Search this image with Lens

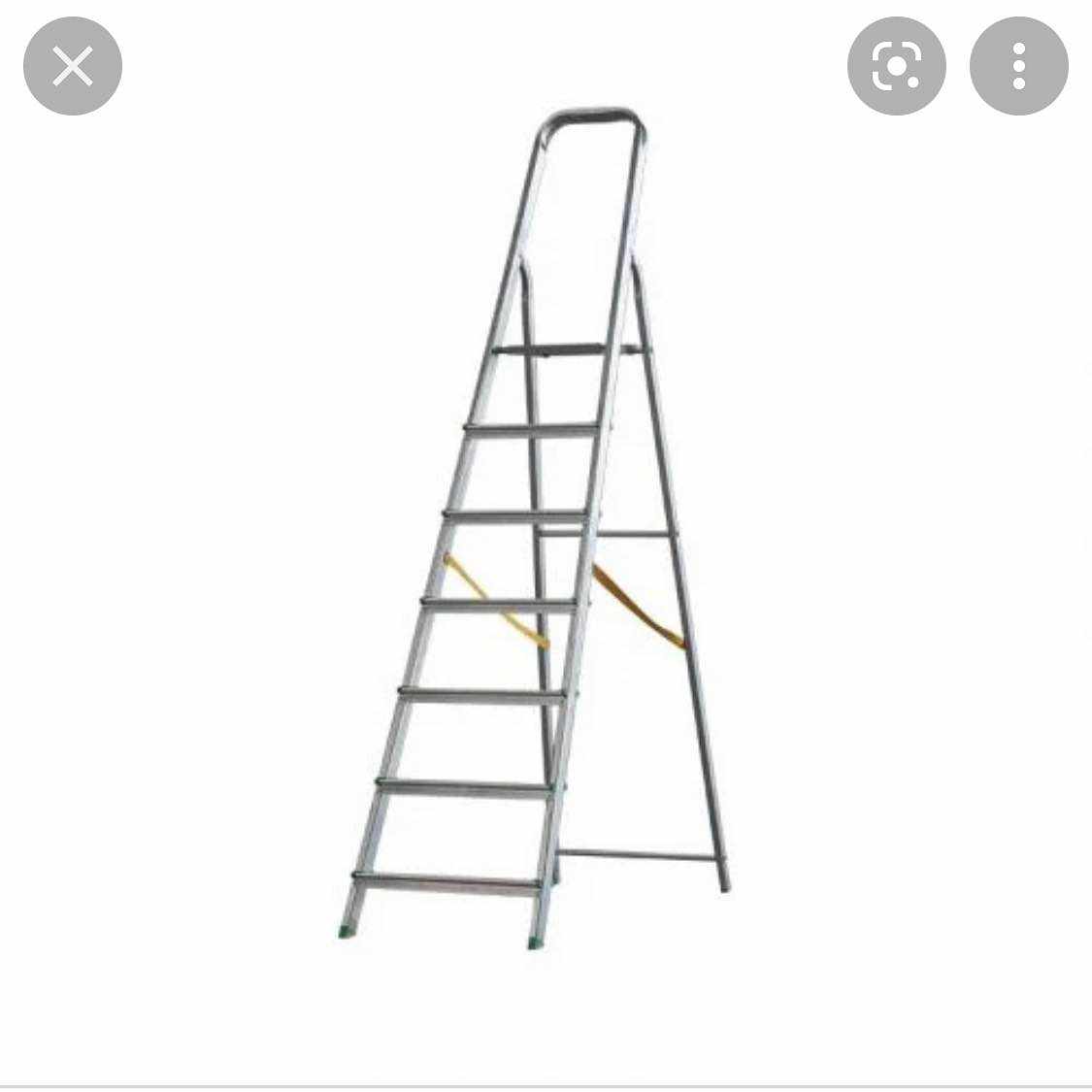pyautogui.click(x=896, y=67)
